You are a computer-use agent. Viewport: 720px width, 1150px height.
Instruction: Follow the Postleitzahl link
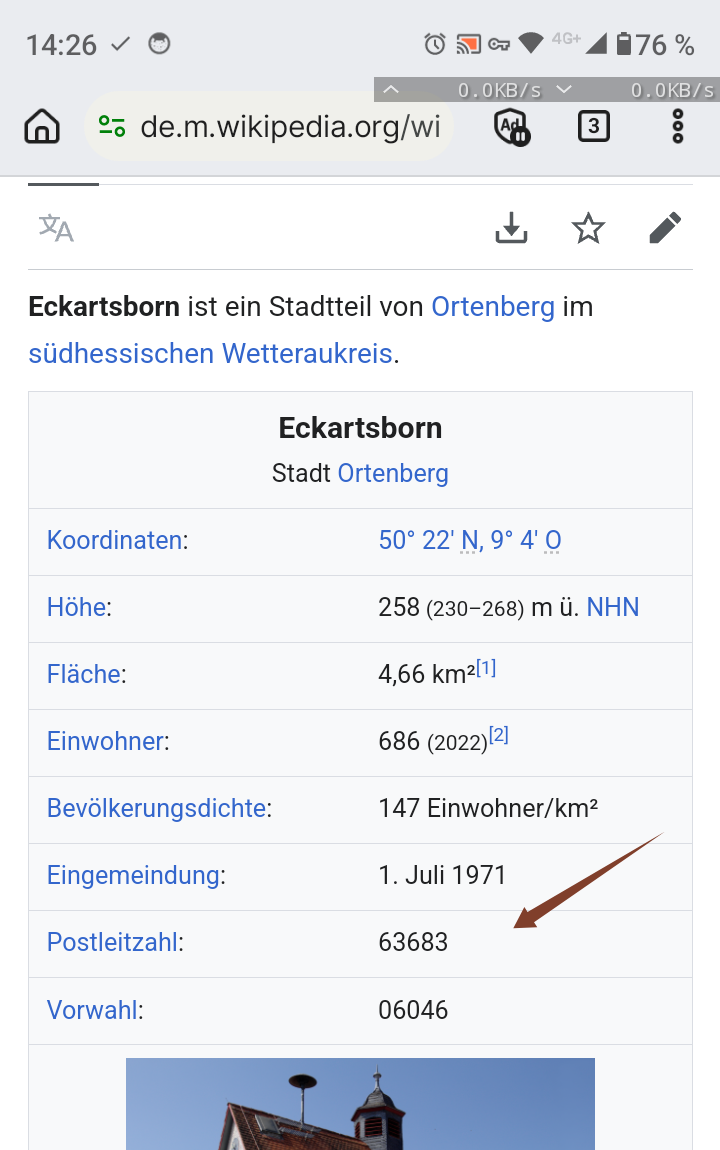click(x=112, y=943)
